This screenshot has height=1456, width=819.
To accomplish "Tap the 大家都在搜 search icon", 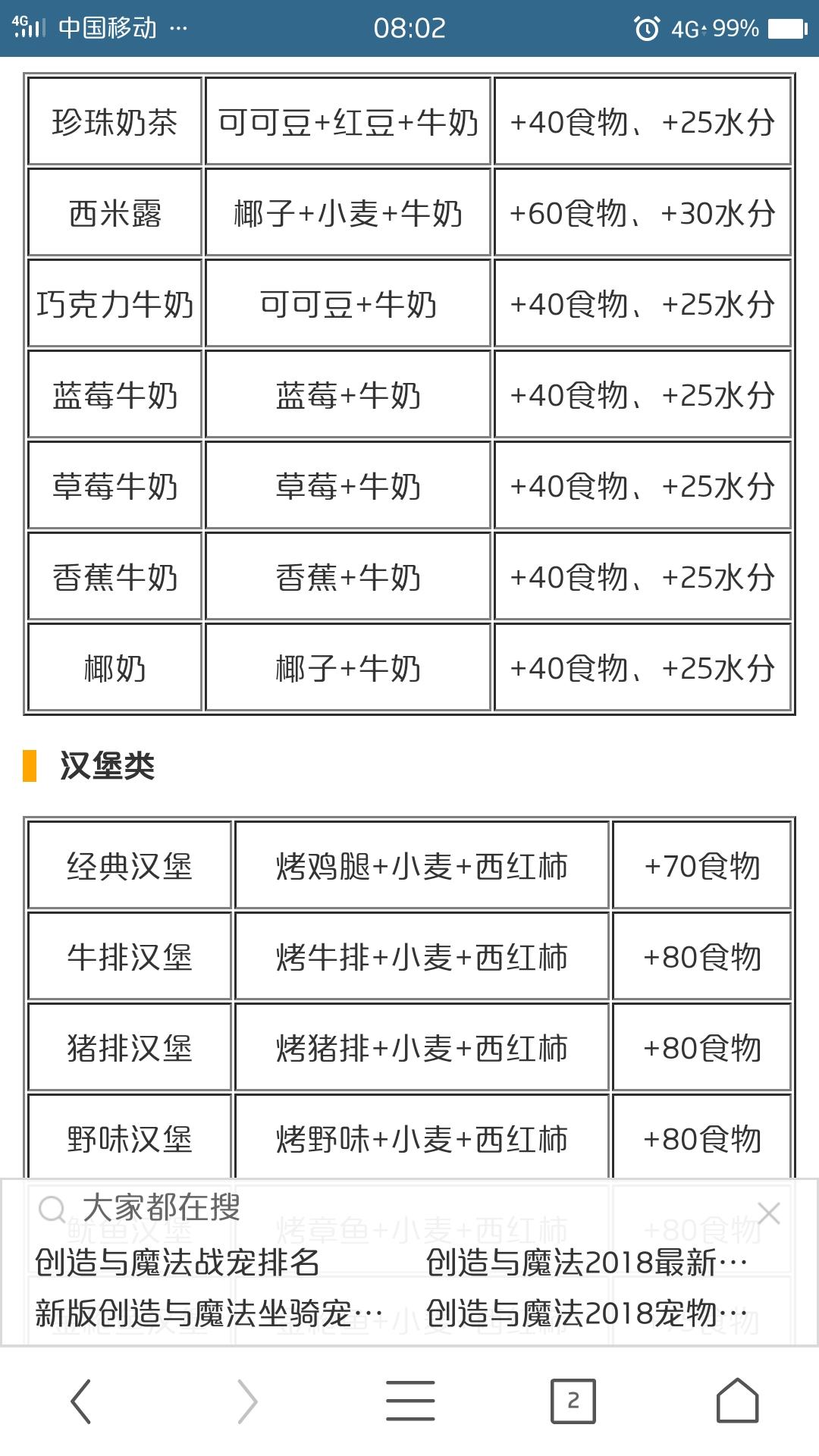I will click(52, 1209).
